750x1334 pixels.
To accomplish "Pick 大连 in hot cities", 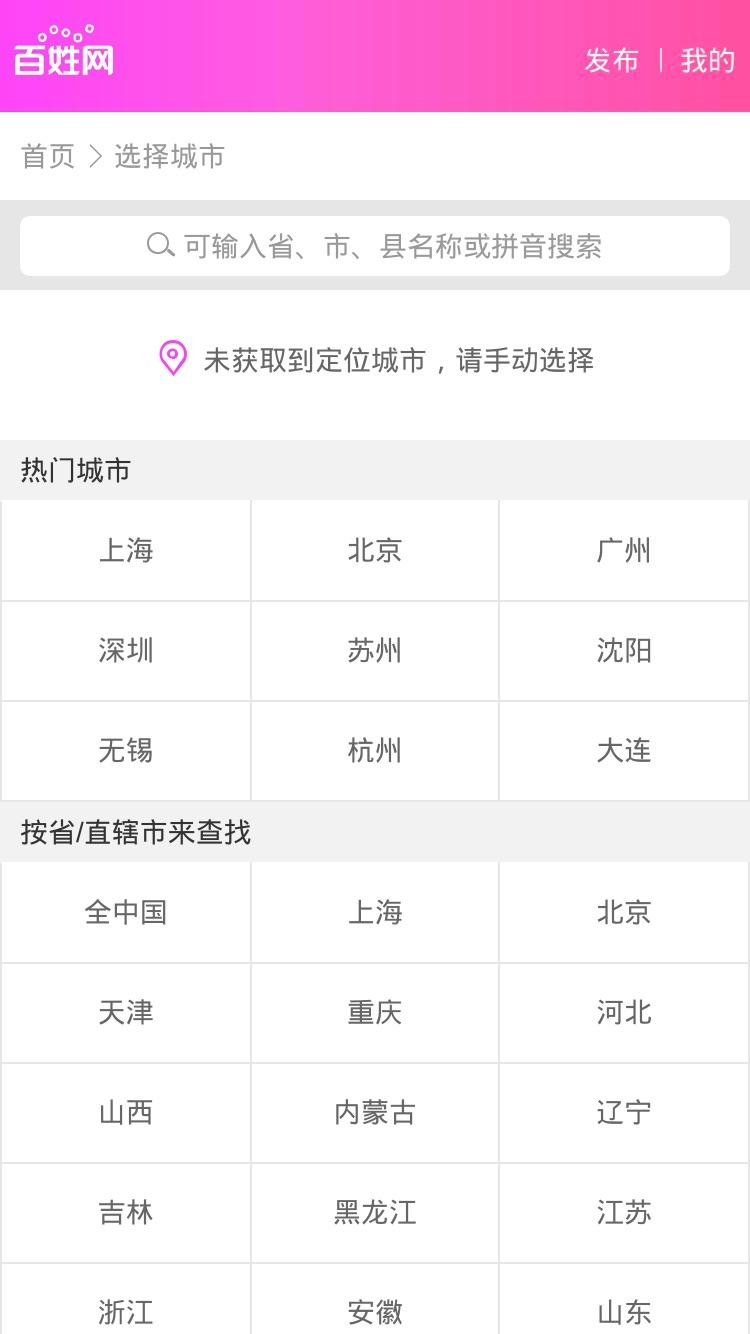I will [x=624, y=750].
